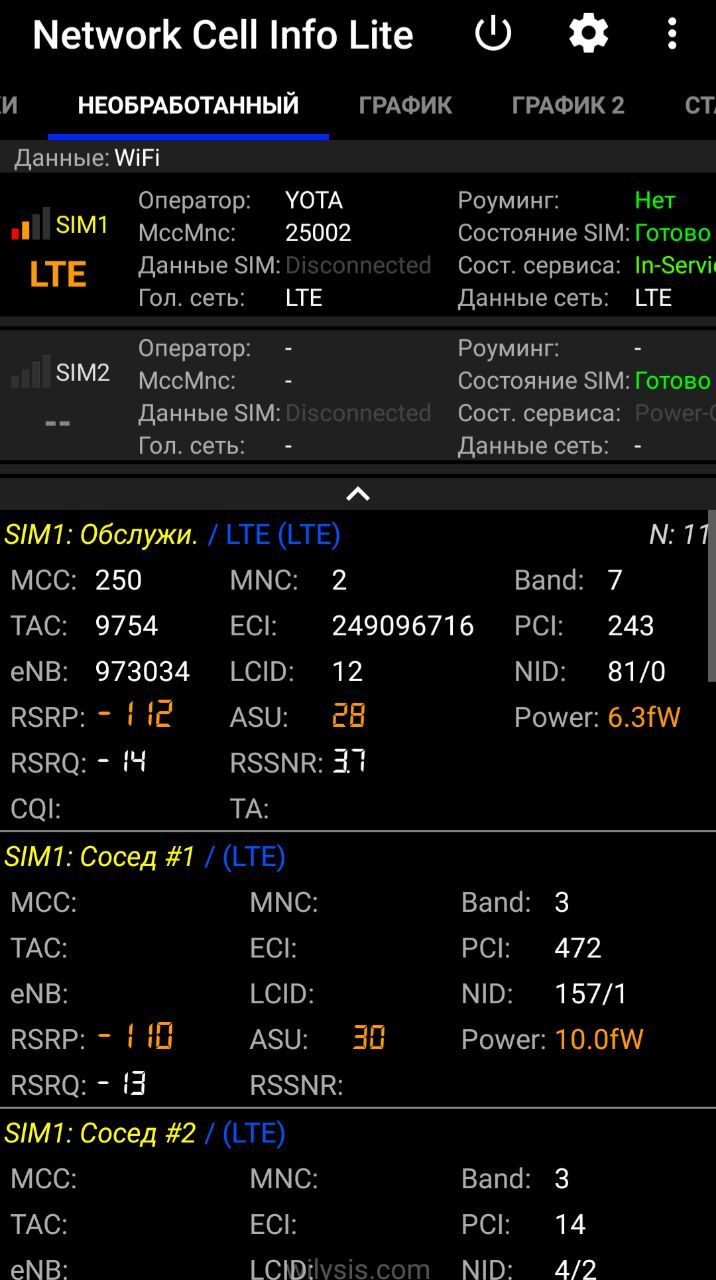Tap the power icon in the app bar
Viewport: 716px width, 1280px height.
[493, 34]
